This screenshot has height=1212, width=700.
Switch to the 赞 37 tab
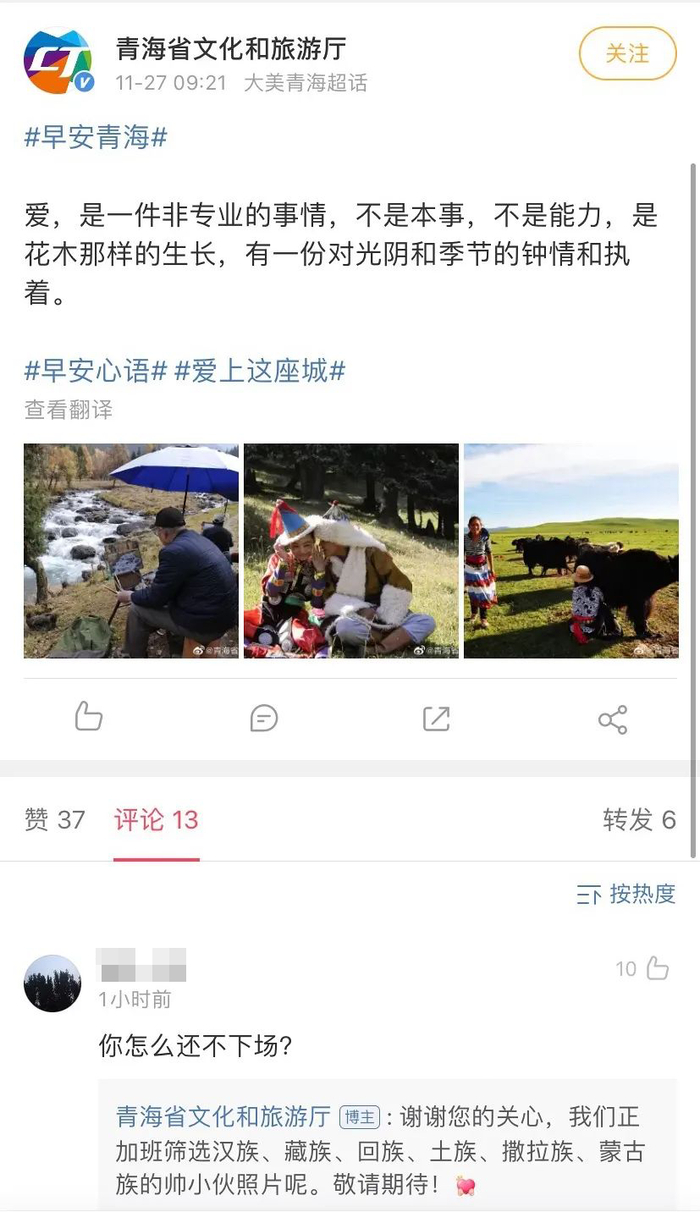(55, 820)
